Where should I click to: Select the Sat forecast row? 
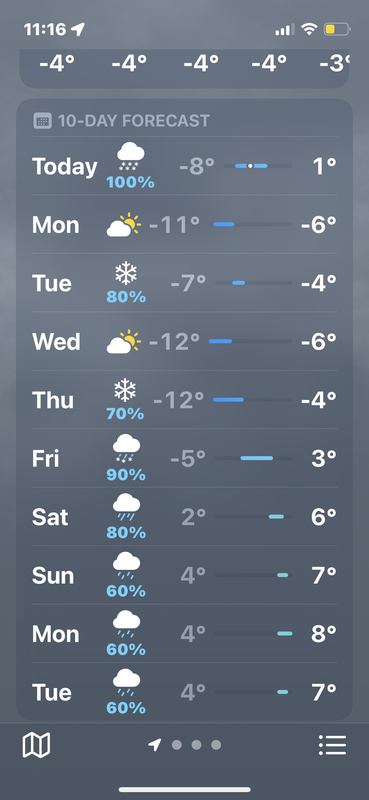[184, 516]
